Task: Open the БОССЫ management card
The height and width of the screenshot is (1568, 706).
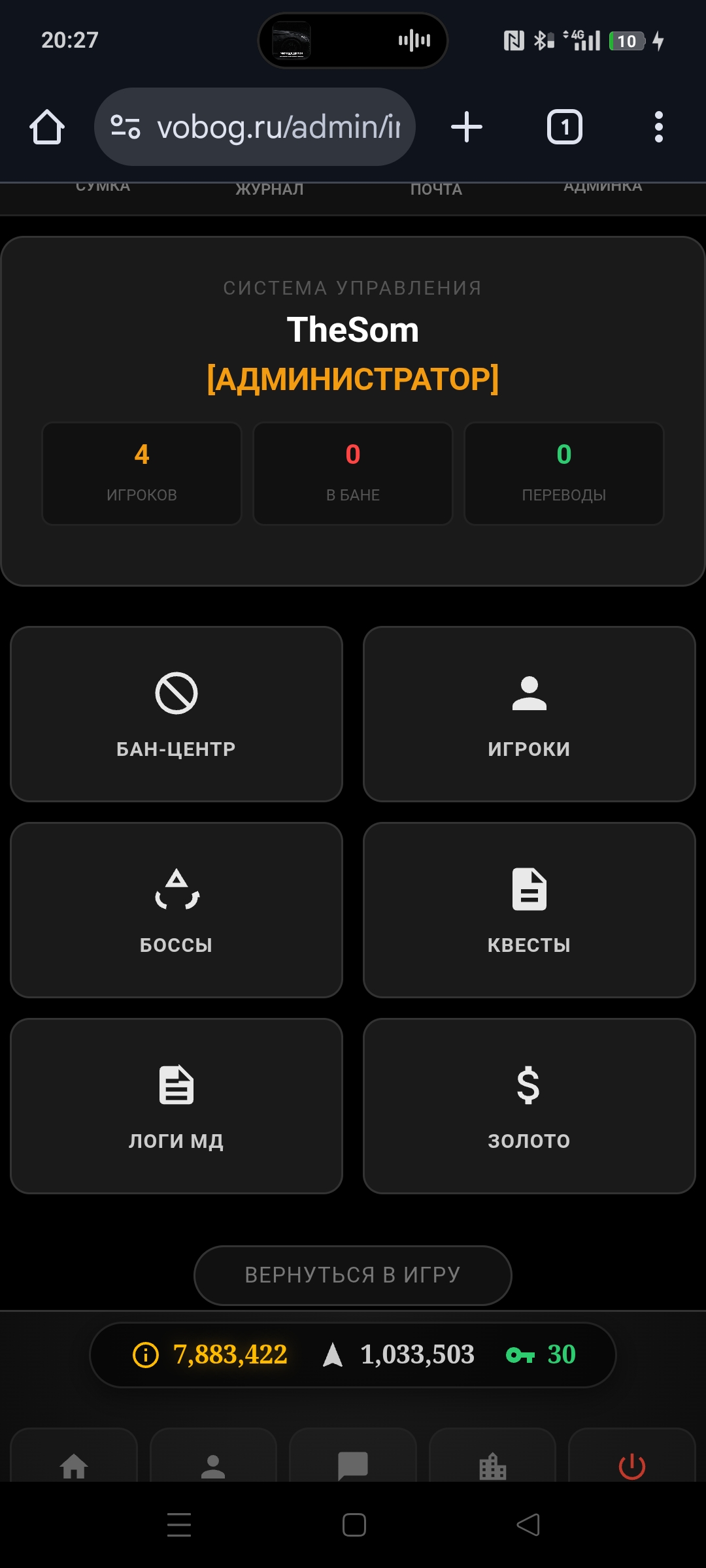Action: click(176, 909)
